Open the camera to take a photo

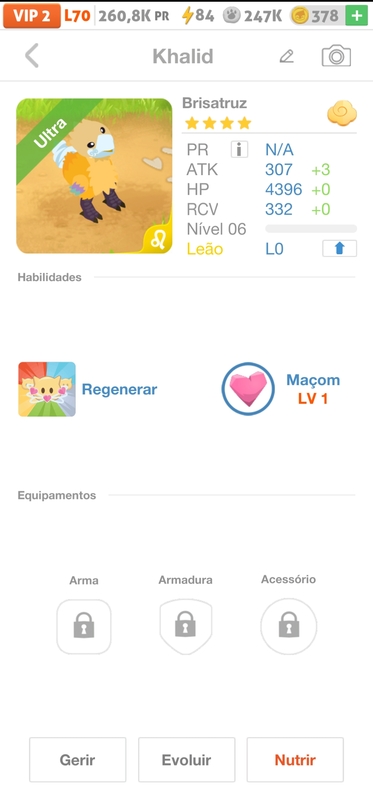coord(336,56)
